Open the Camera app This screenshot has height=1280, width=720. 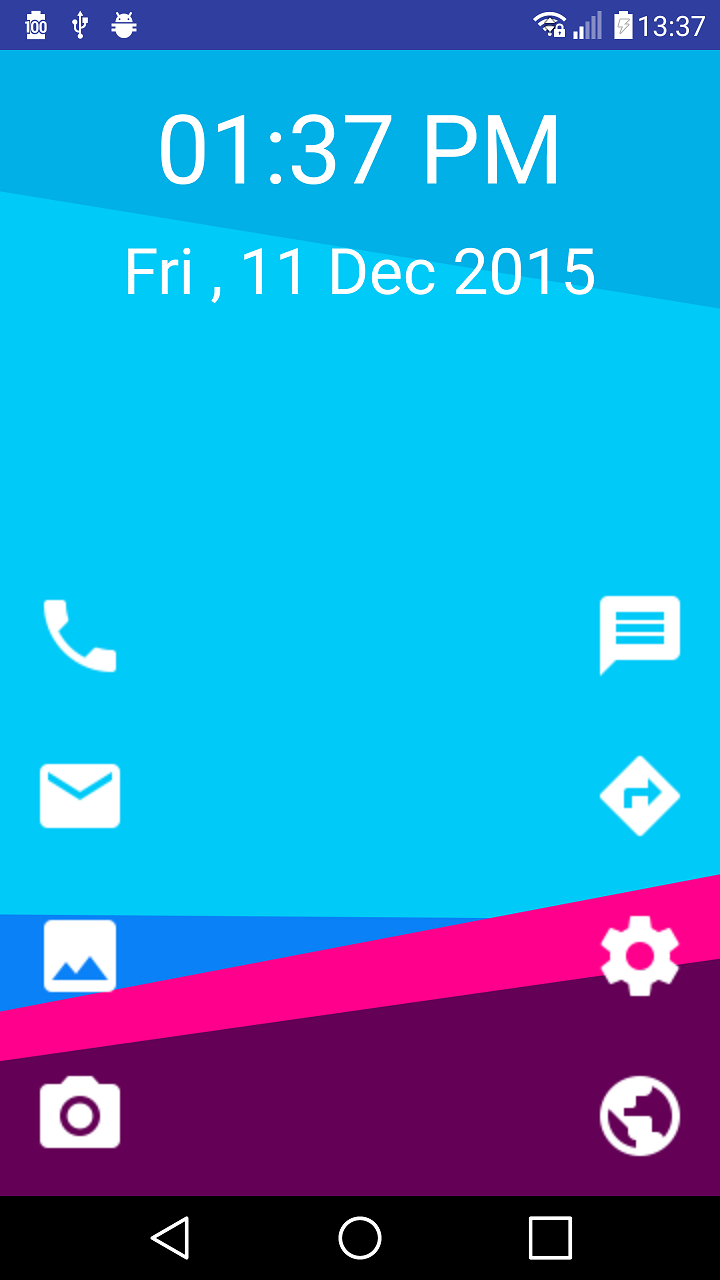click(80, 1110)
